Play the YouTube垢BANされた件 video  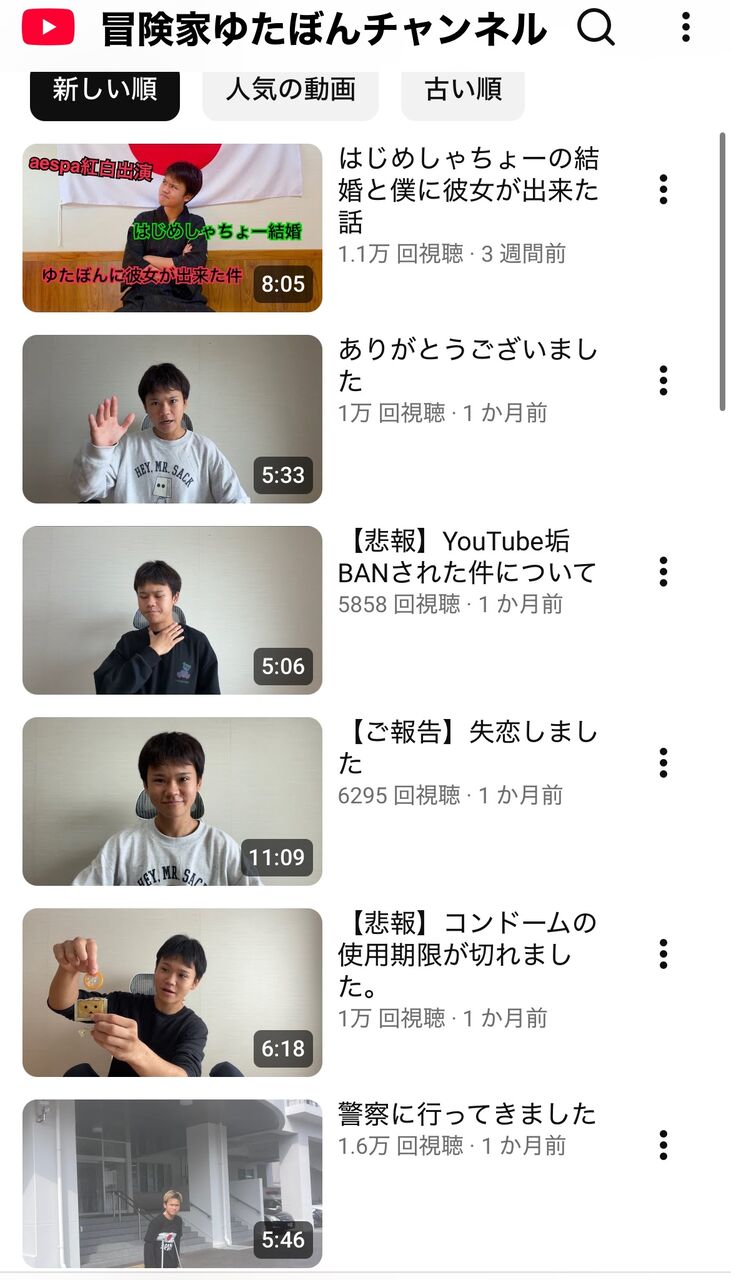(x=172, y=610)
